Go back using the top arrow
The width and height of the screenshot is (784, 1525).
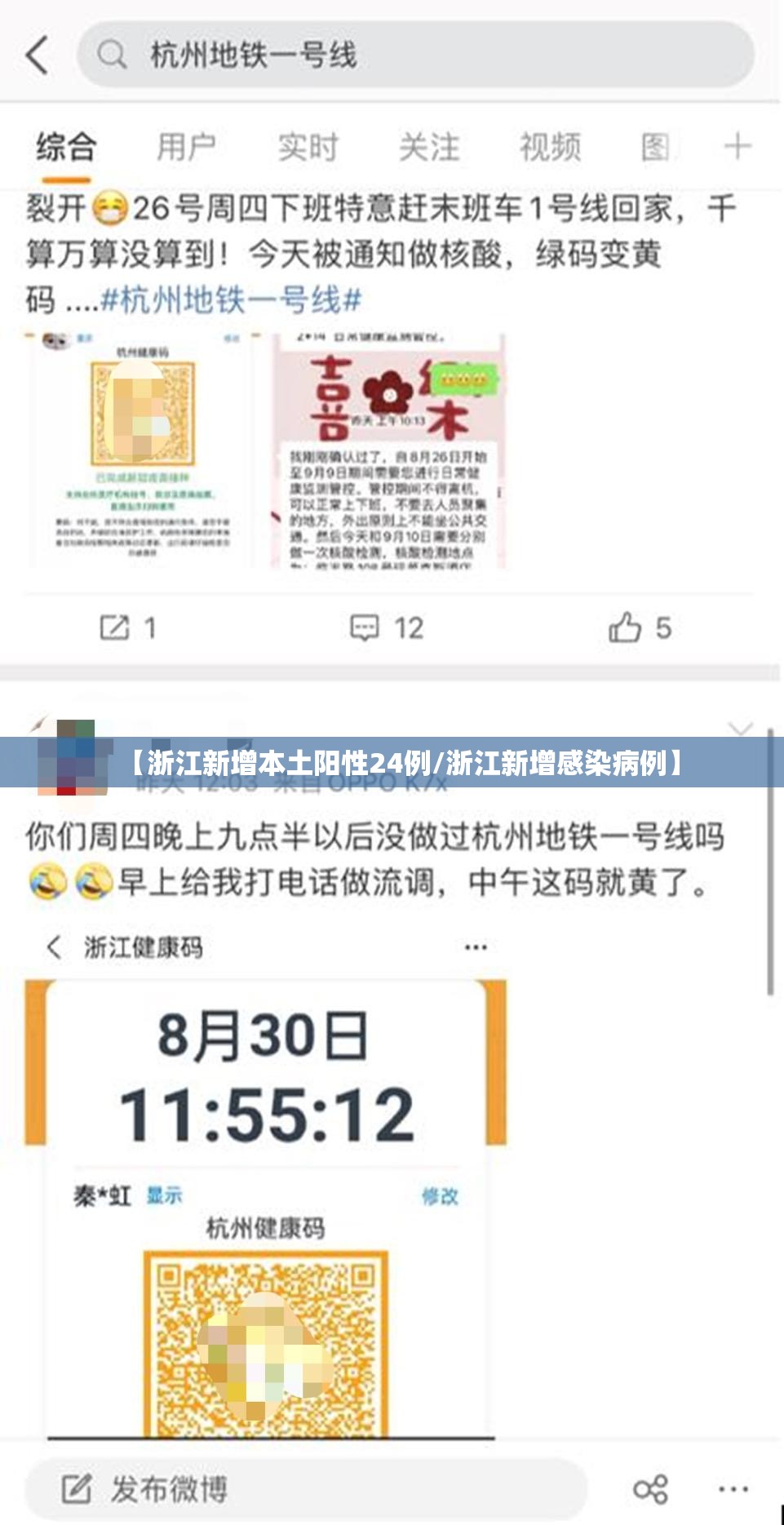tap(38, 55)
